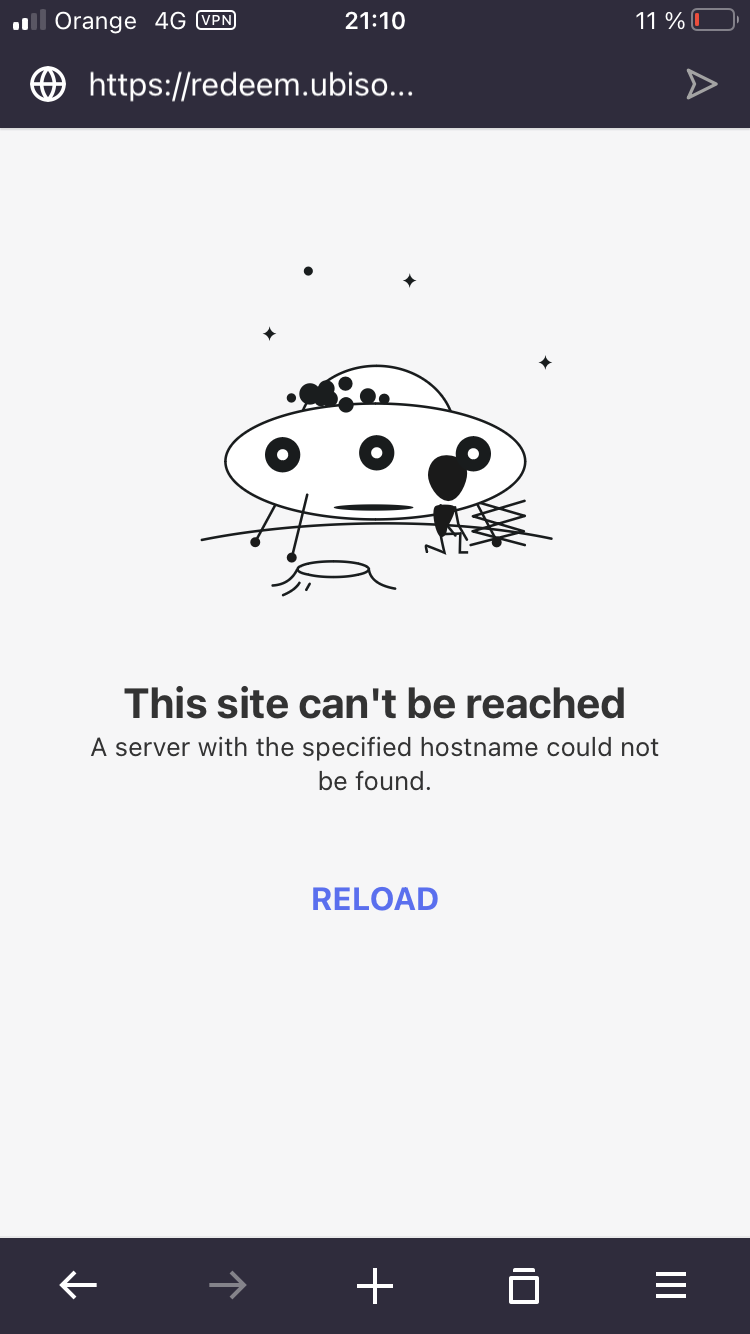Tap the RELOAD link
750x1334 pixels.
tap(375, 899)
